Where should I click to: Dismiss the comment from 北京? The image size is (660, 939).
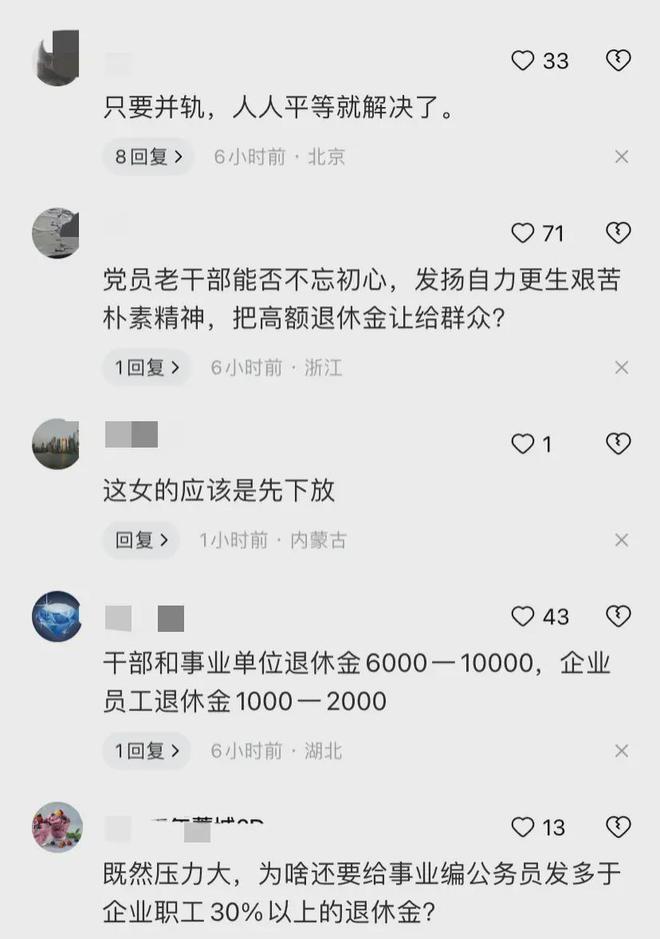coord(621,157)
